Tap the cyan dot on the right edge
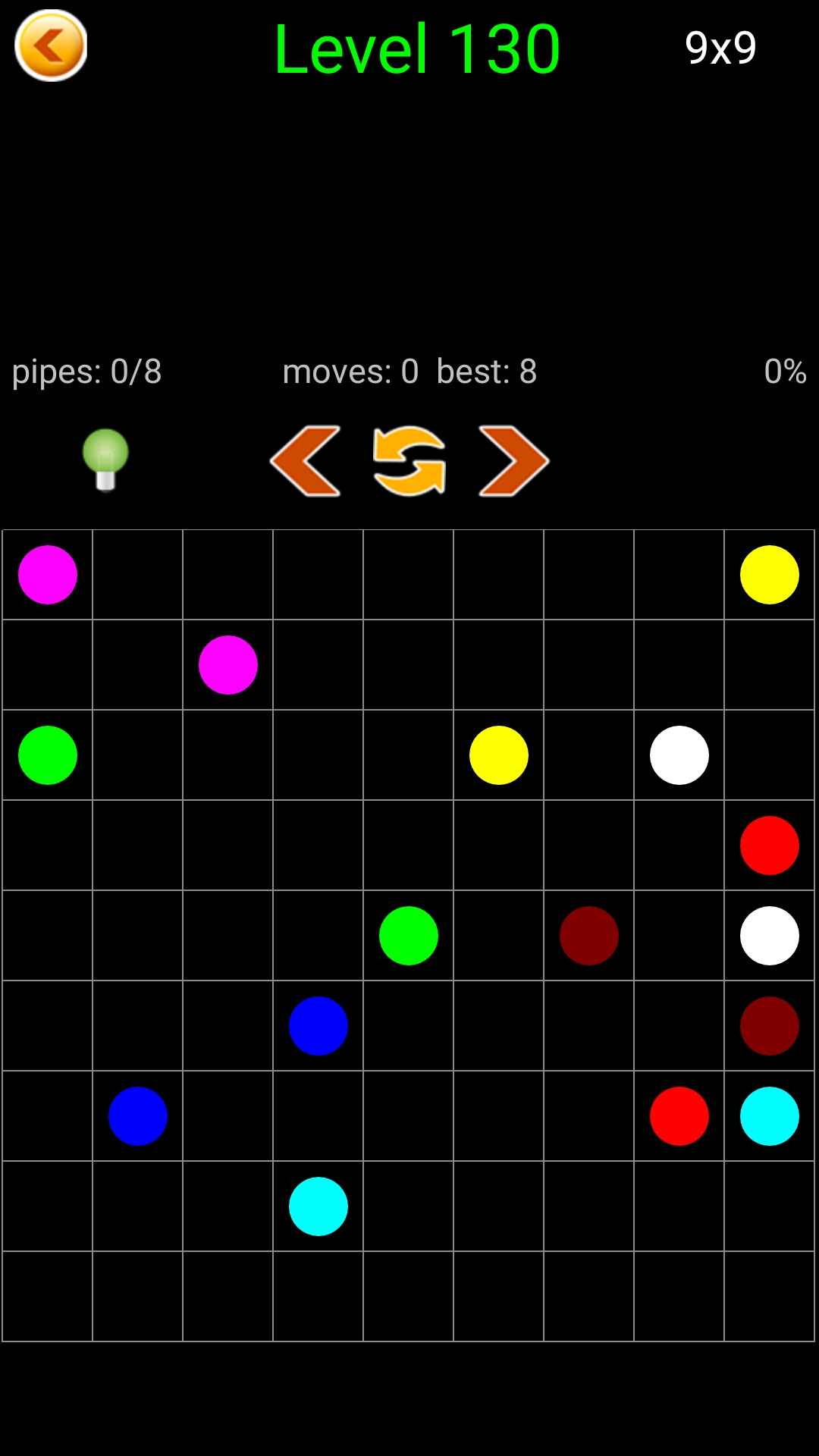 coord(769,1116)
